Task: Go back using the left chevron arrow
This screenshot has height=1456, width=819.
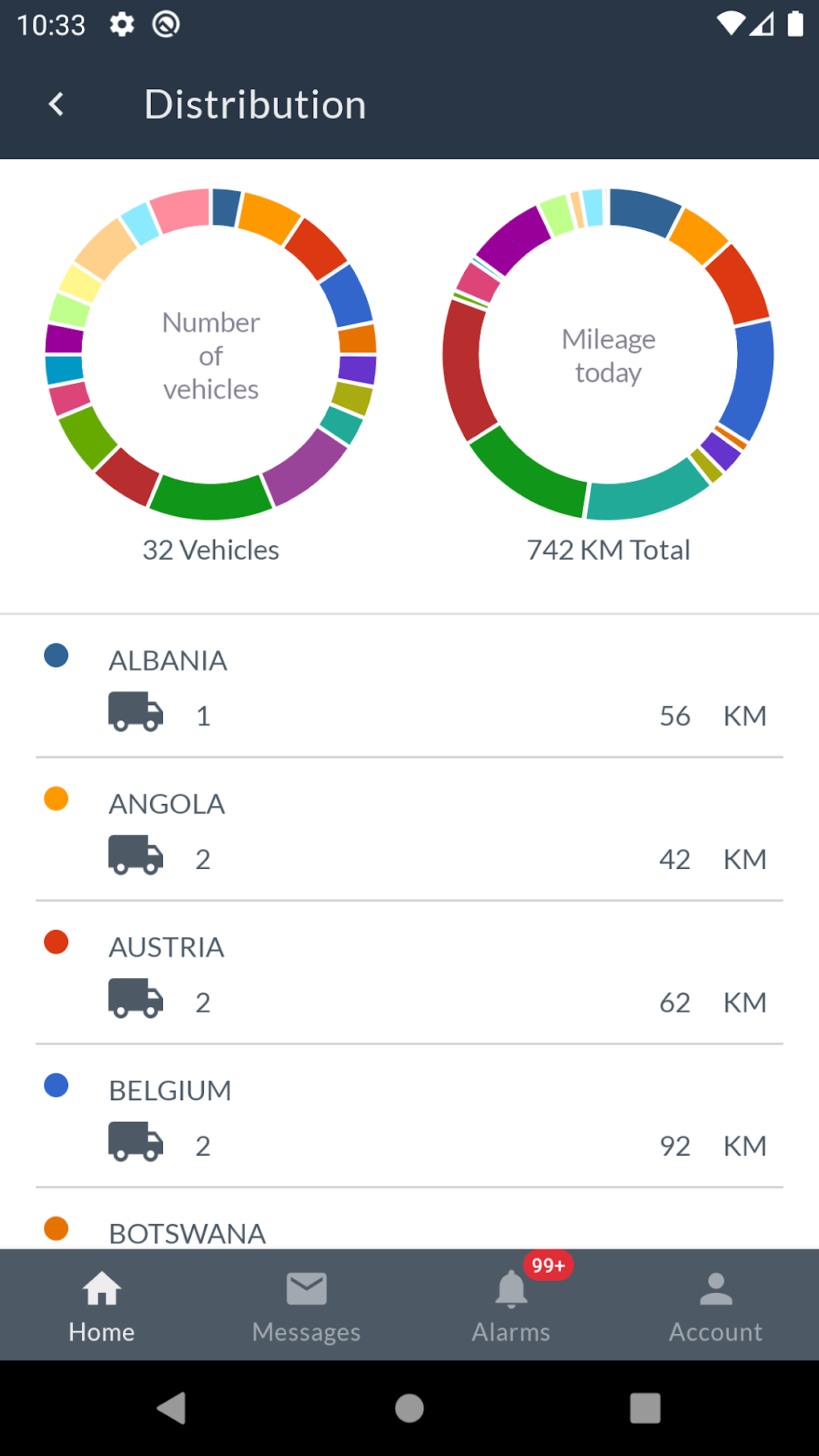Action: click(55, 104)
